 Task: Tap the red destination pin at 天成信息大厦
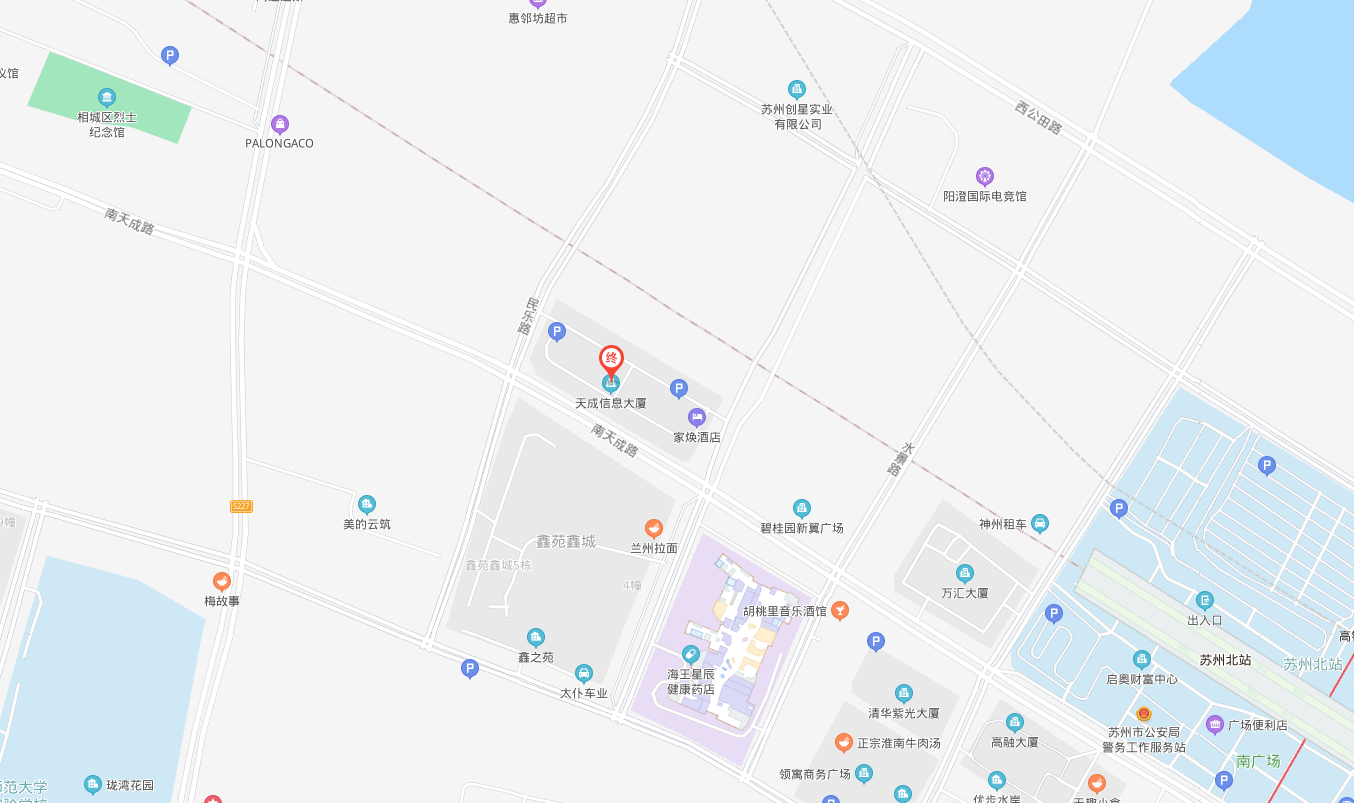pyautogui.click(x=611, y=360)
